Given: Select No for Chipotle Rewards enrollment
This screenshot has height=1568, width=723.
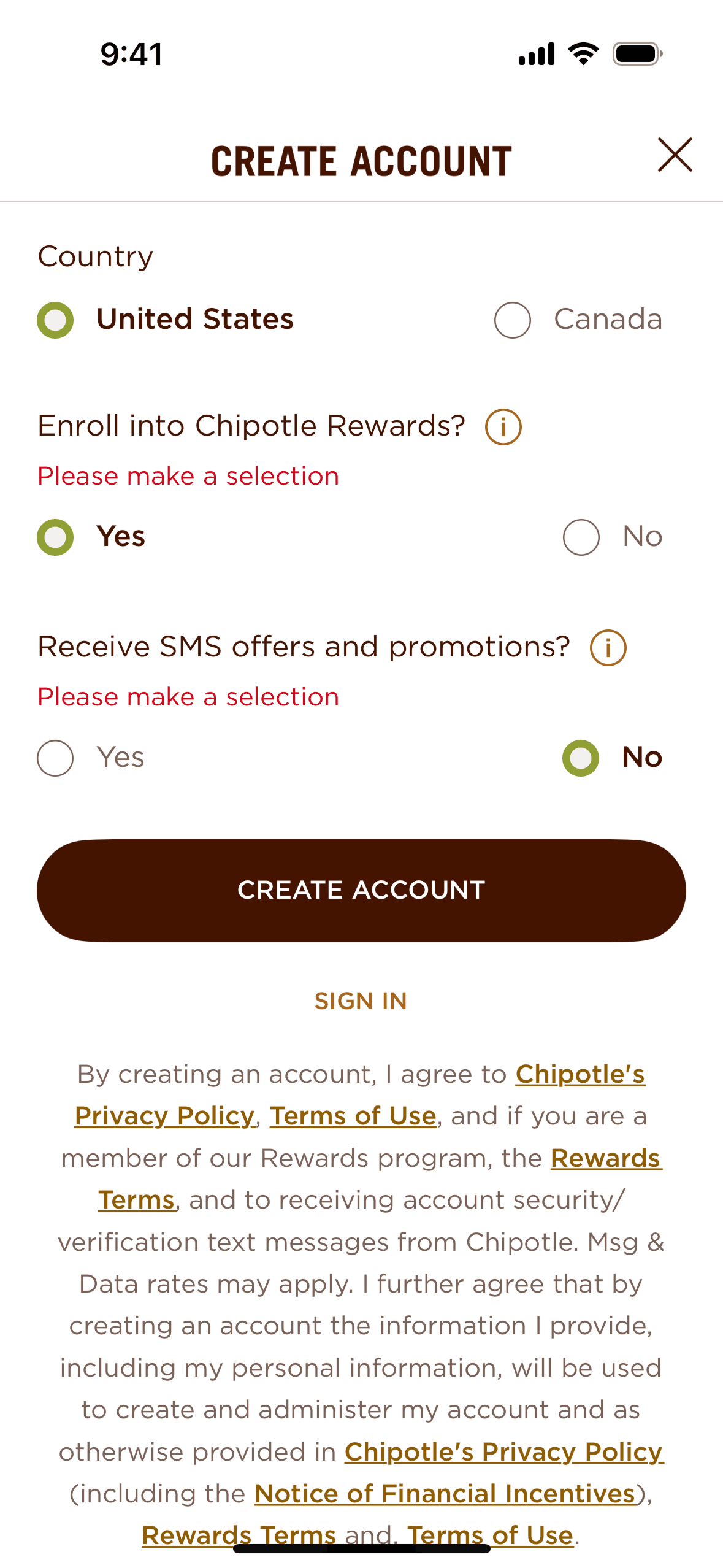Looking at the screenshot, I should point(581,537).
